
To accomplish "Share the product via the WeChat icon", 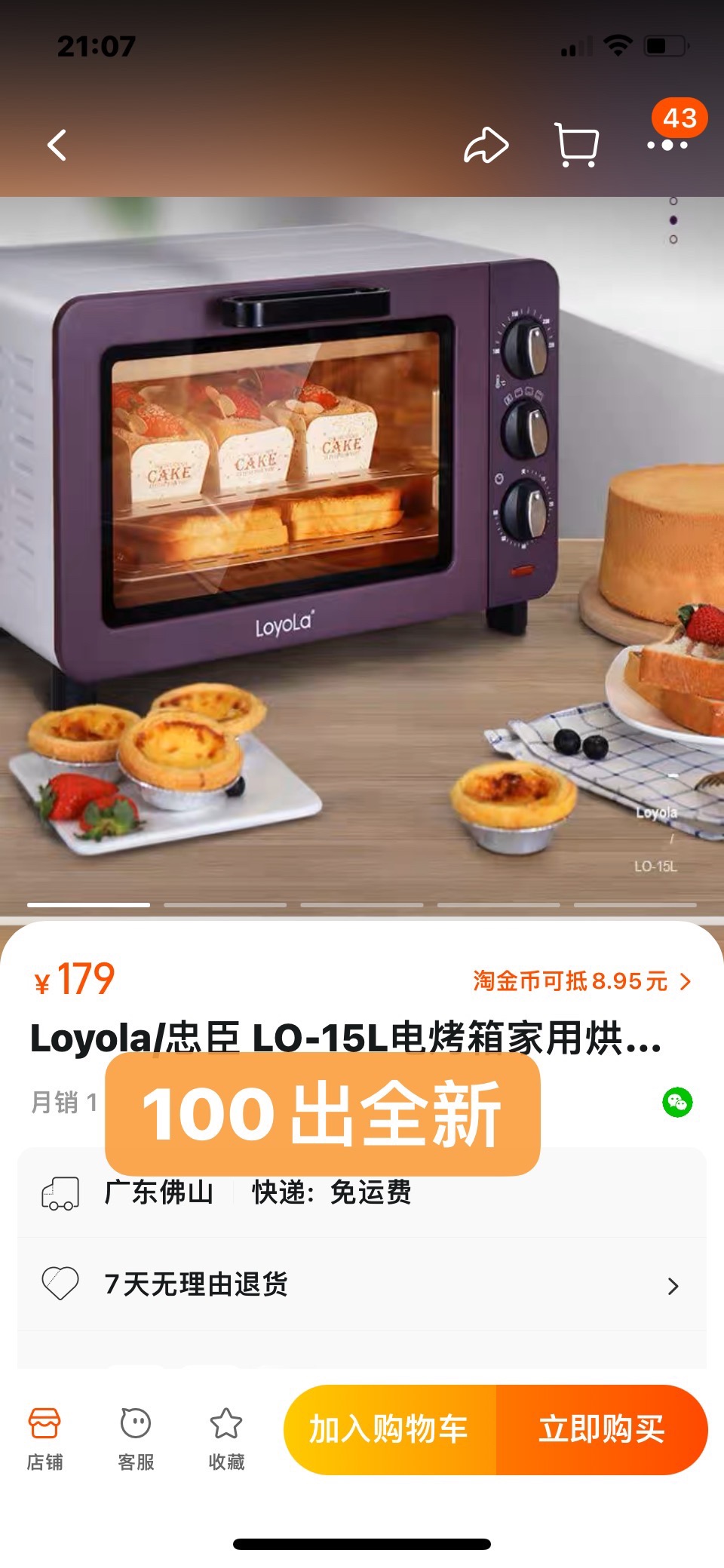I will [677, 1103].
